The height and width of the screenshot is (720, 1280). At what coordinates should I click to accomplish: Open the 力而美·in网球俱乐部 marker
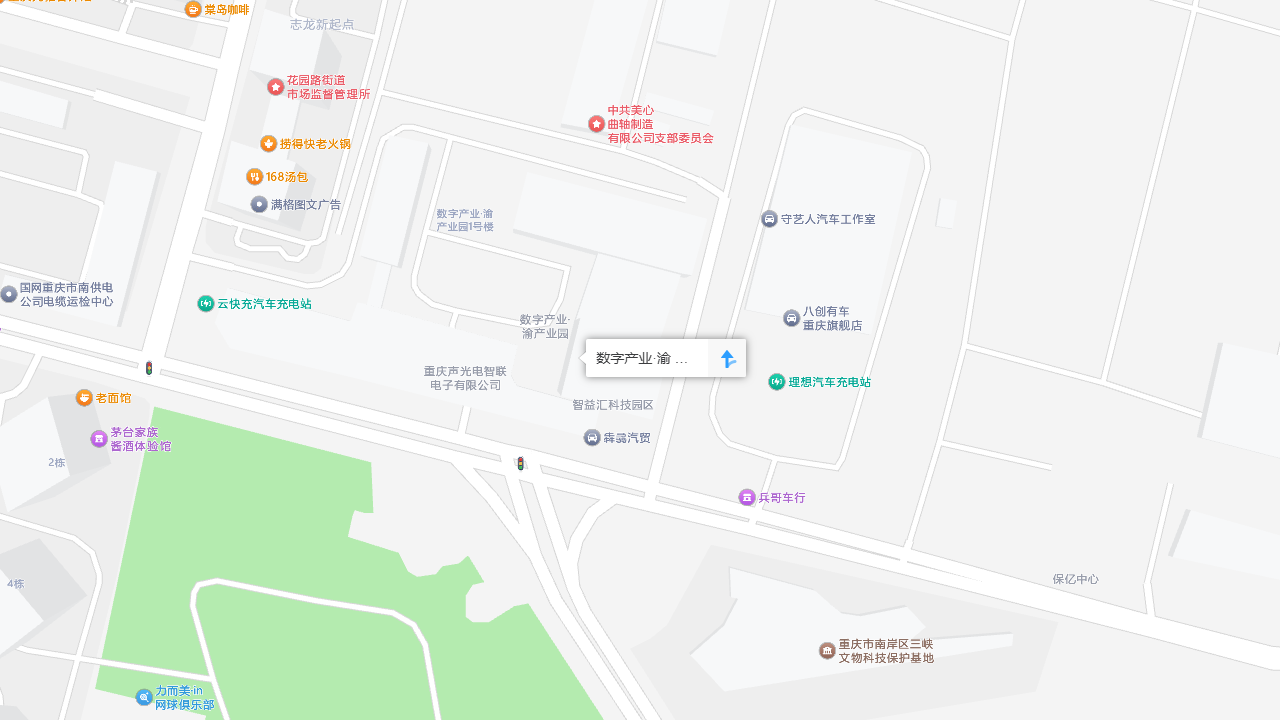tap(144, 697)
